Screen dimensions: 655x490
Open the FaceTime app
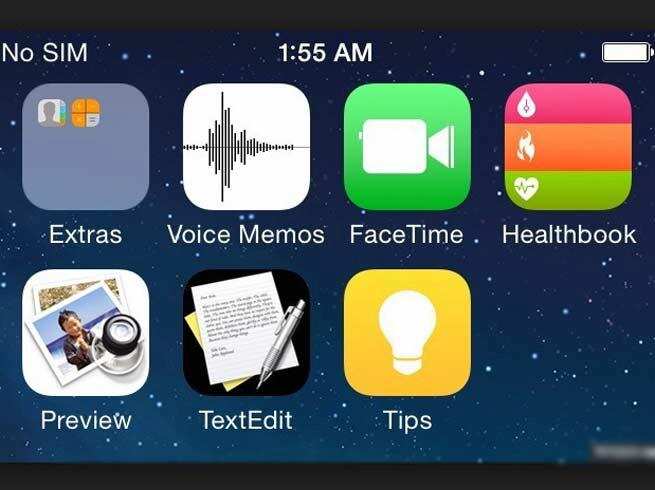(407, 147)
